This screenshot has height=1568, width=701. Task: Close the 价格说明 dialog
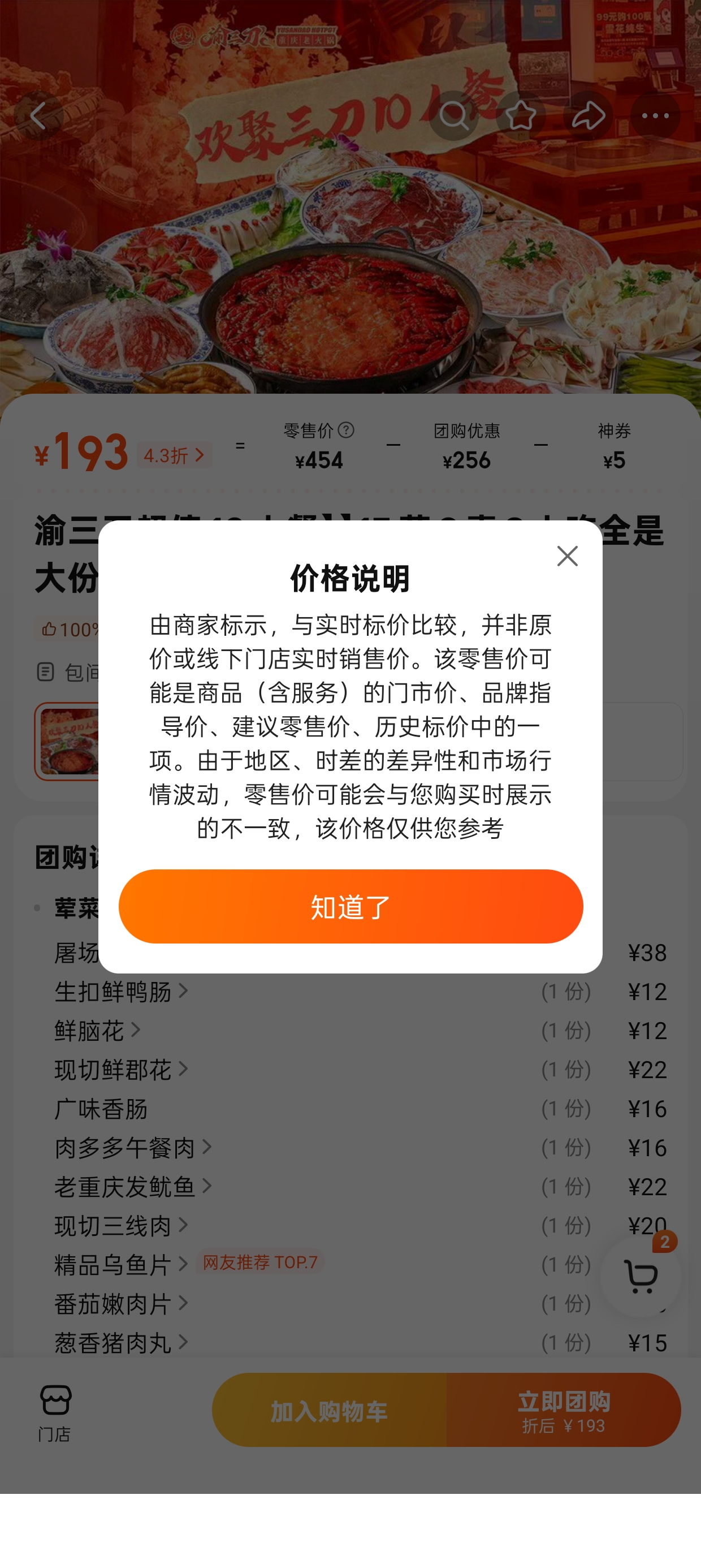(x=567, y=555)
